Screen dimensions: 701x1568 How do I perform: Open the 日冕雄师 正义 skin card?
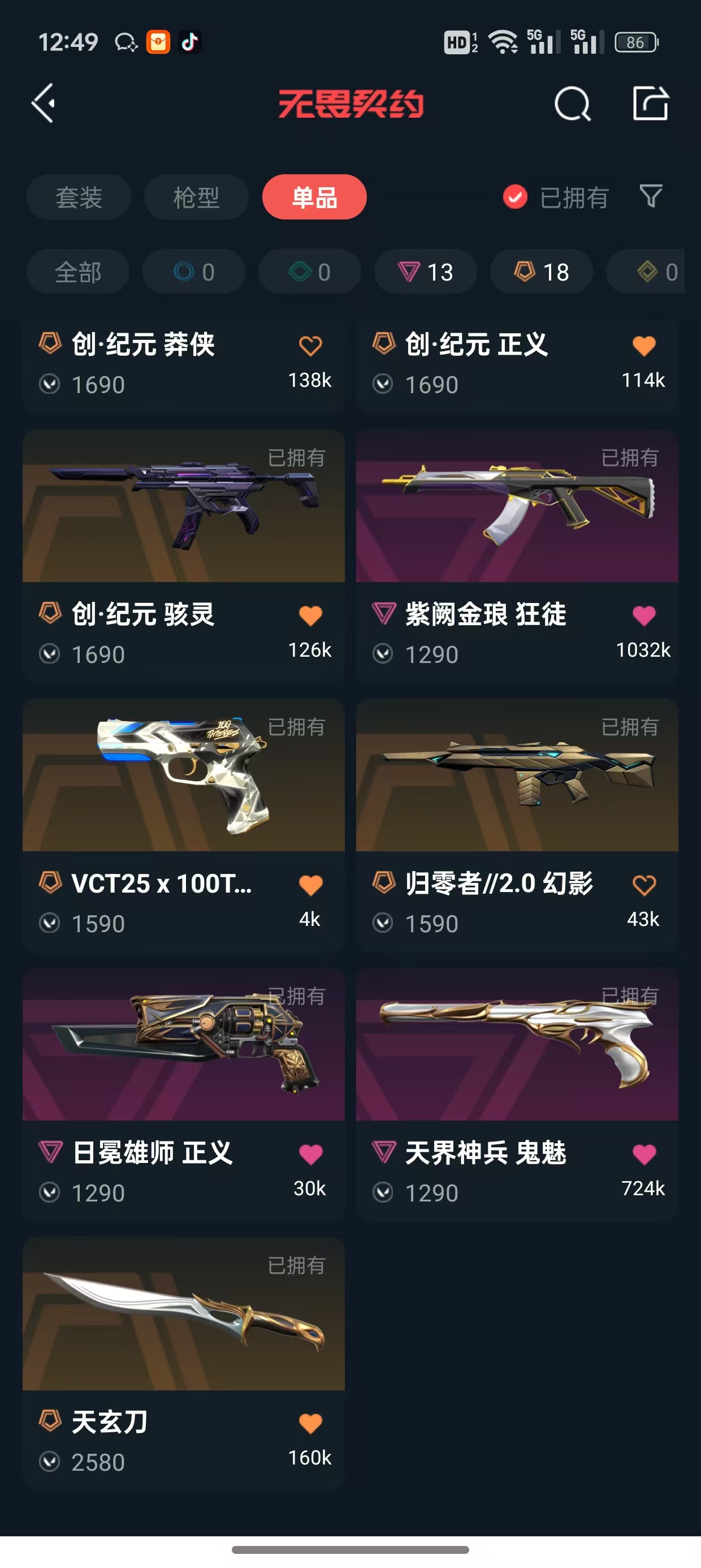pos(184,1095)
